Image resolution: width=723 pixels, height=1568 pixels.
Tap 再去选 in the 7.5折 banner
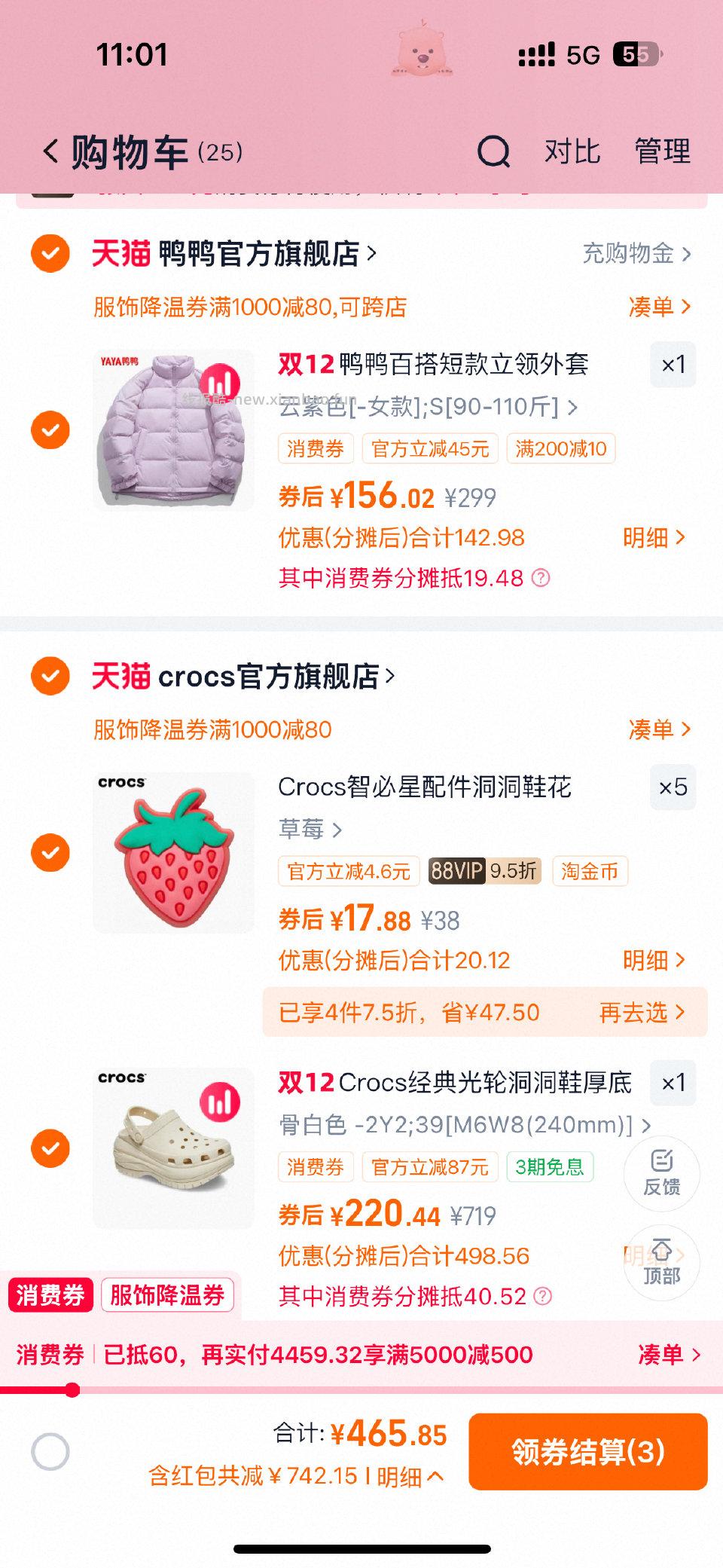pos(642,1012)
